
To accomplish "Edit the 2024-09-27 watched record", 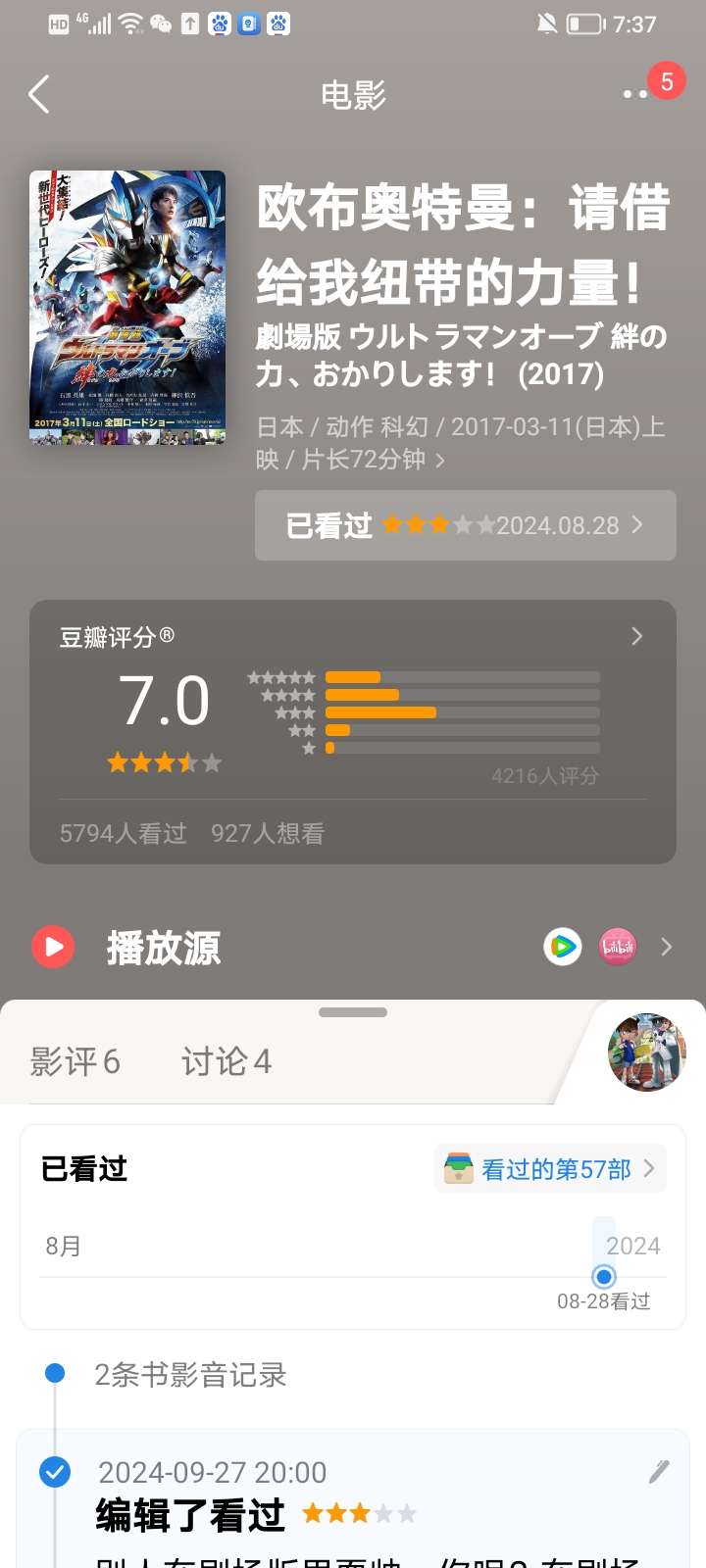I will [659, 1471].
